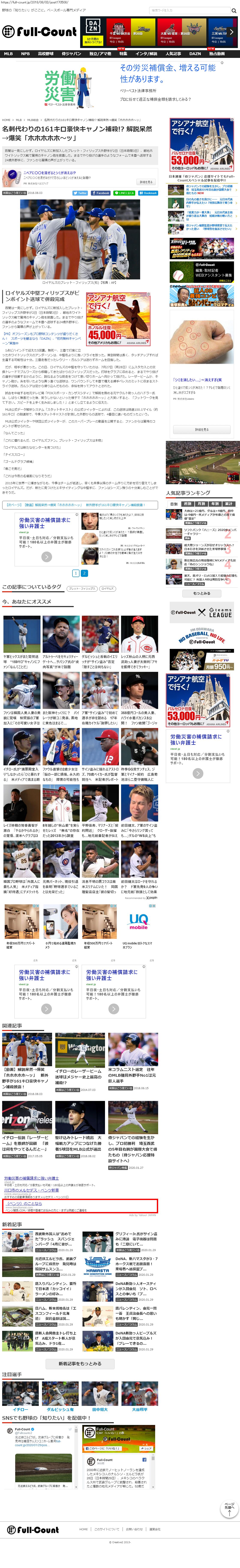
Task: Go to article page 2
Action: coord(84,573)
